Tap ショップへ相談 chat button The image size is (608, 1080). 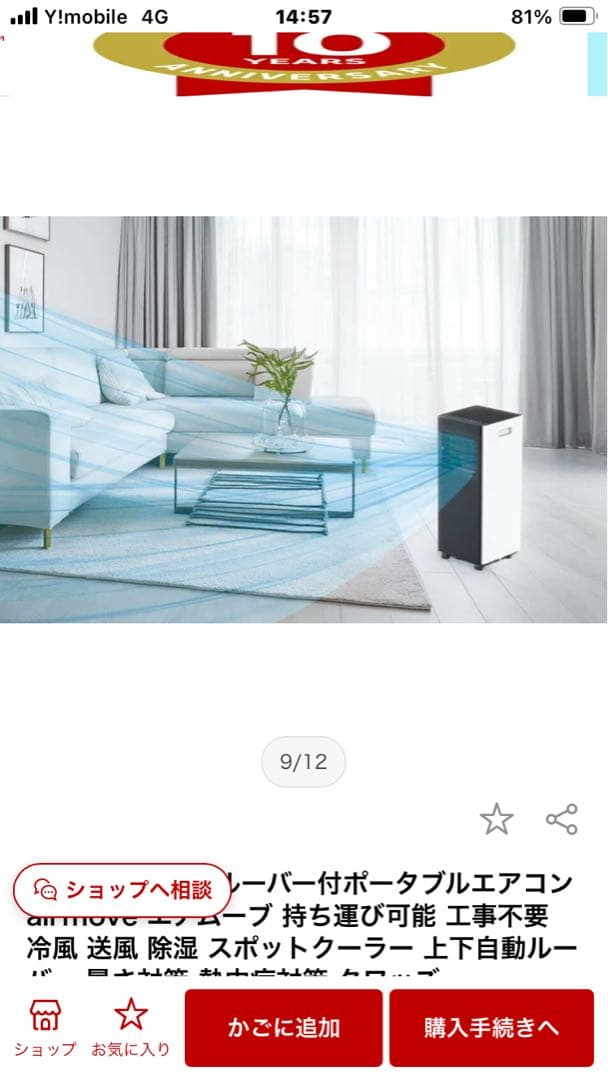coord(123,889)
